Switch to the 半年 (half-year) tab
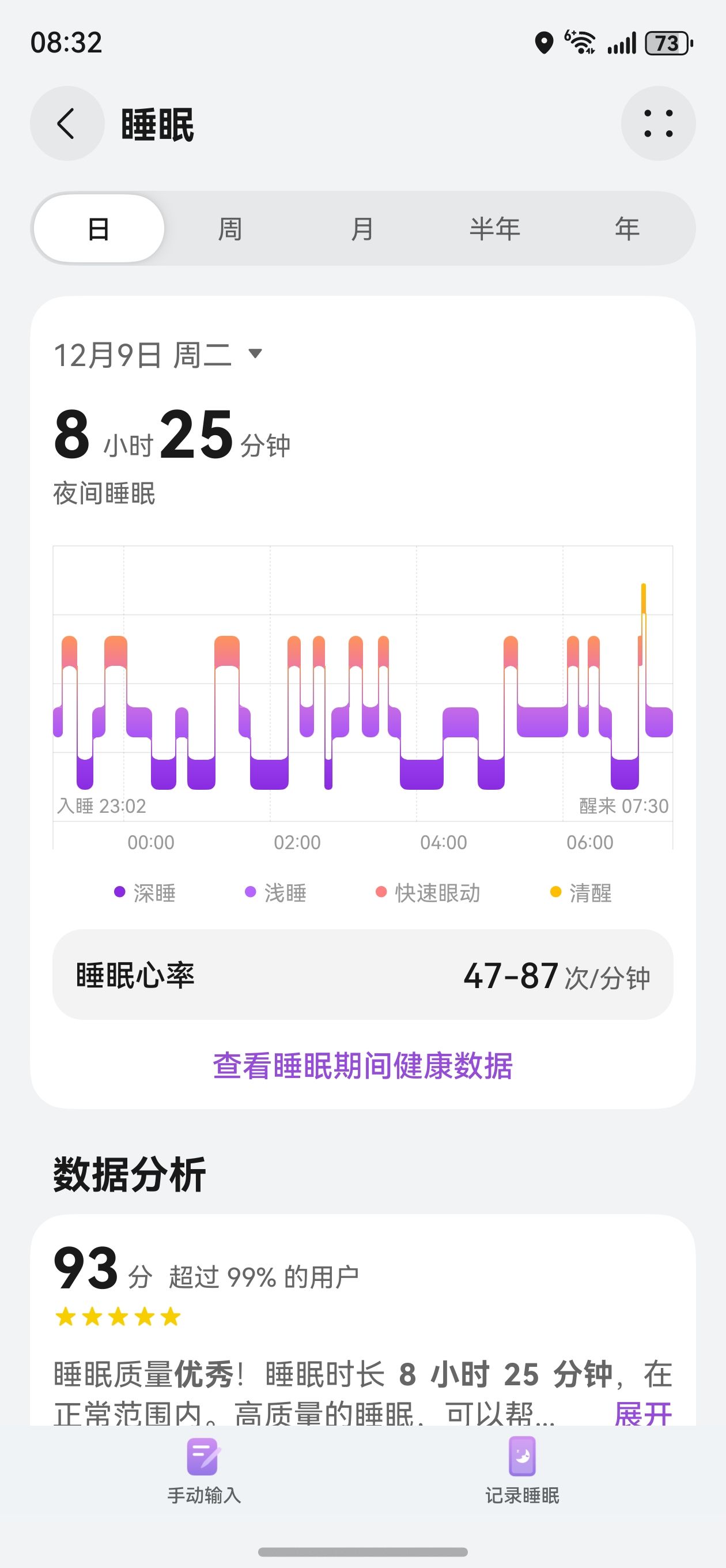The width and height of the screenshot is (726, 1568). pyautogui.click(x=495, y=229)
